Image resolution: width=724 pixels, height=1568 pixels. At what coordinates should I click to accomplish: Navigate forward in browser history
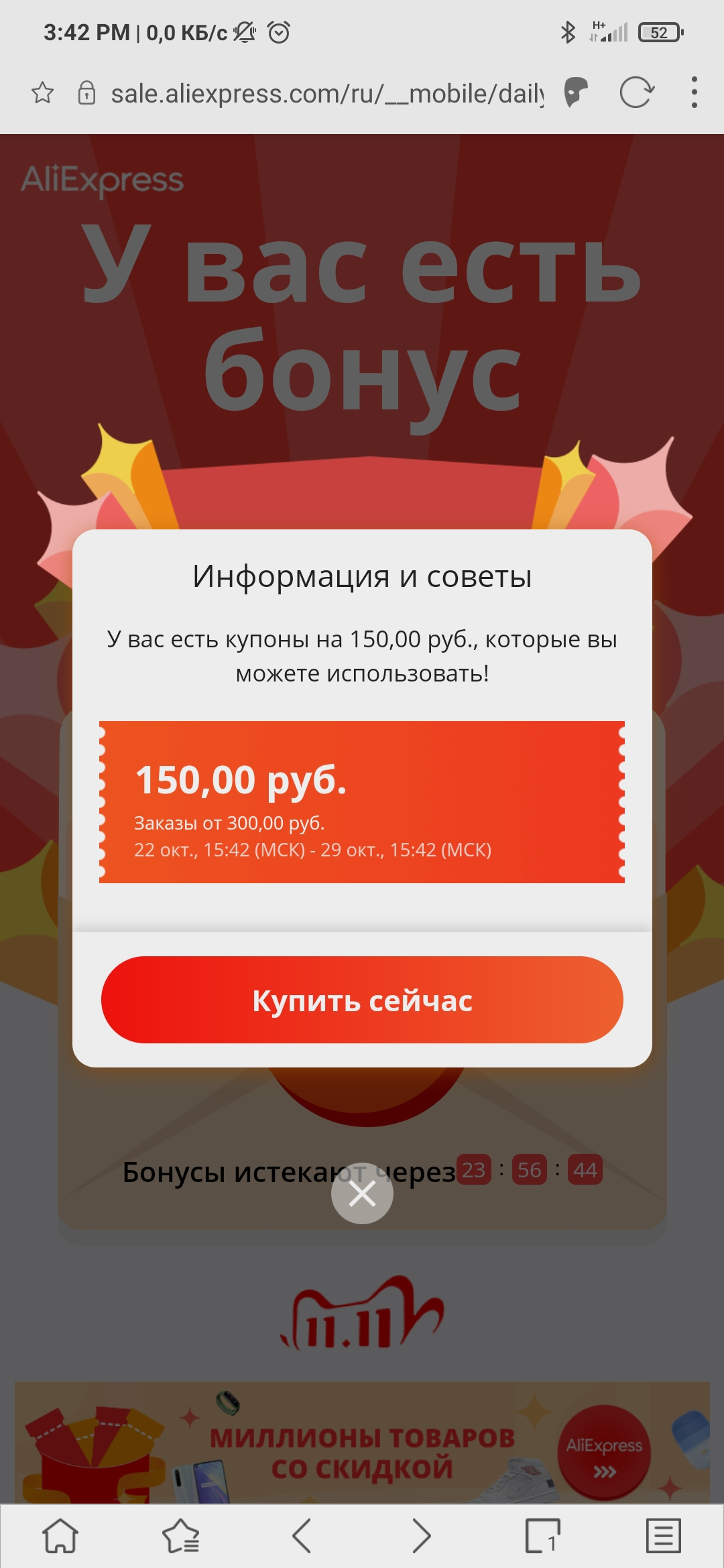click(x=422, y=1535)
